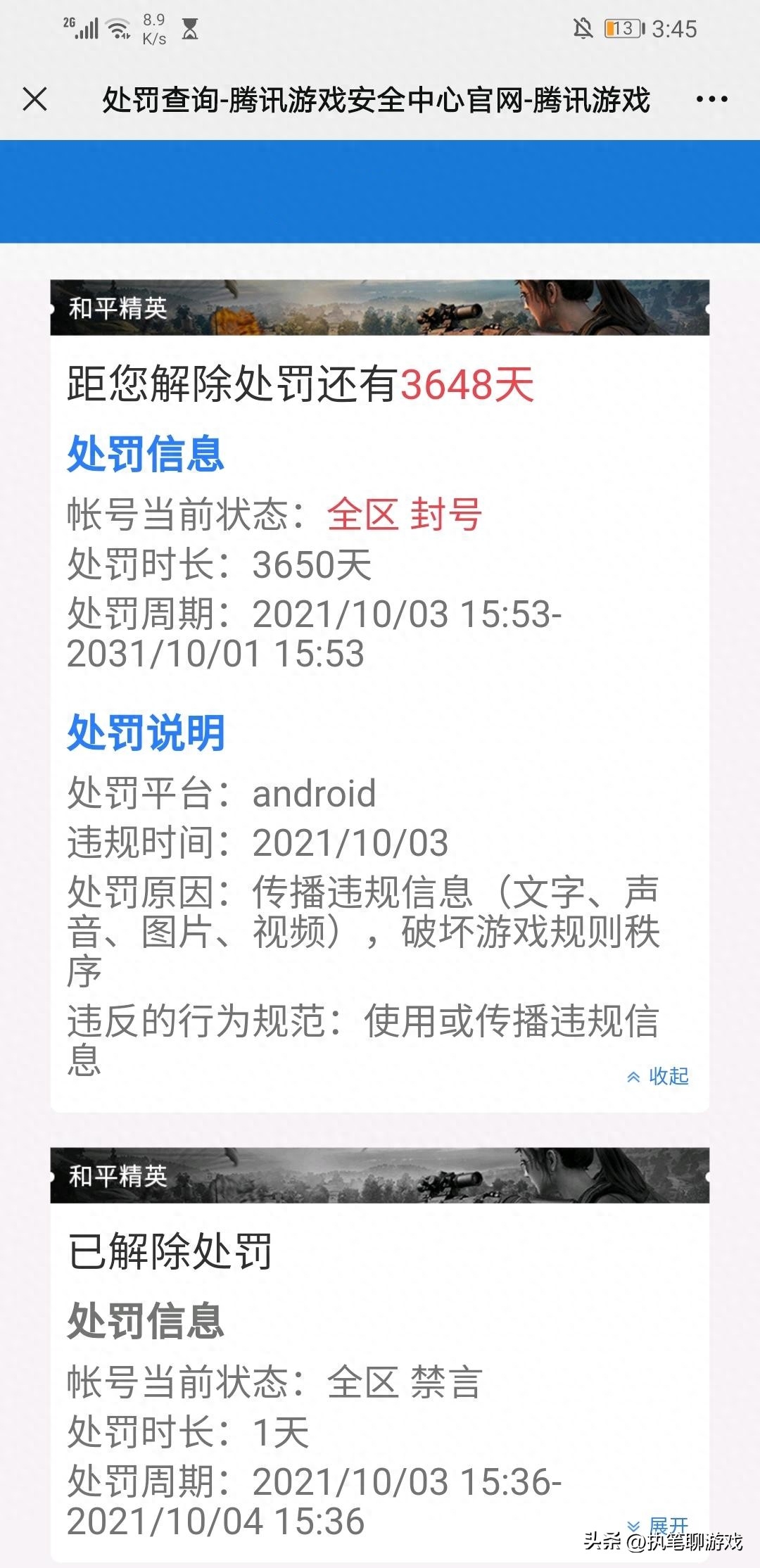Tap the hourglass indicator in the status bar
This screenshot has width=760, height=1568.
(191, 28)
